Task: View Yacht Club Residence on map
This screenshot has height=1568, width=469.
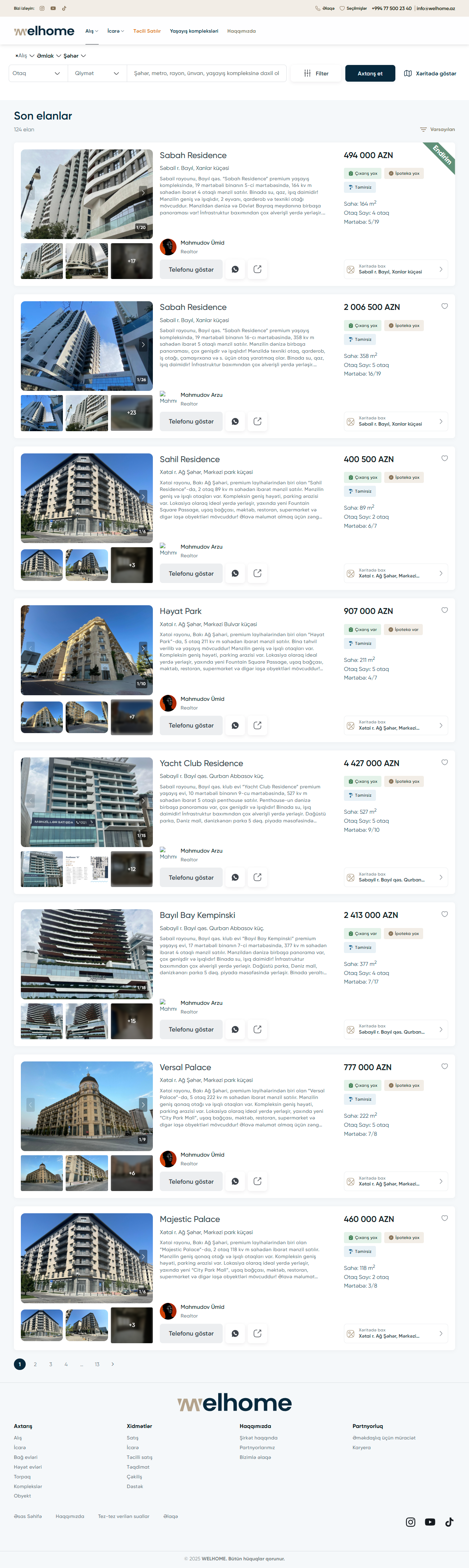Action: 395,878
